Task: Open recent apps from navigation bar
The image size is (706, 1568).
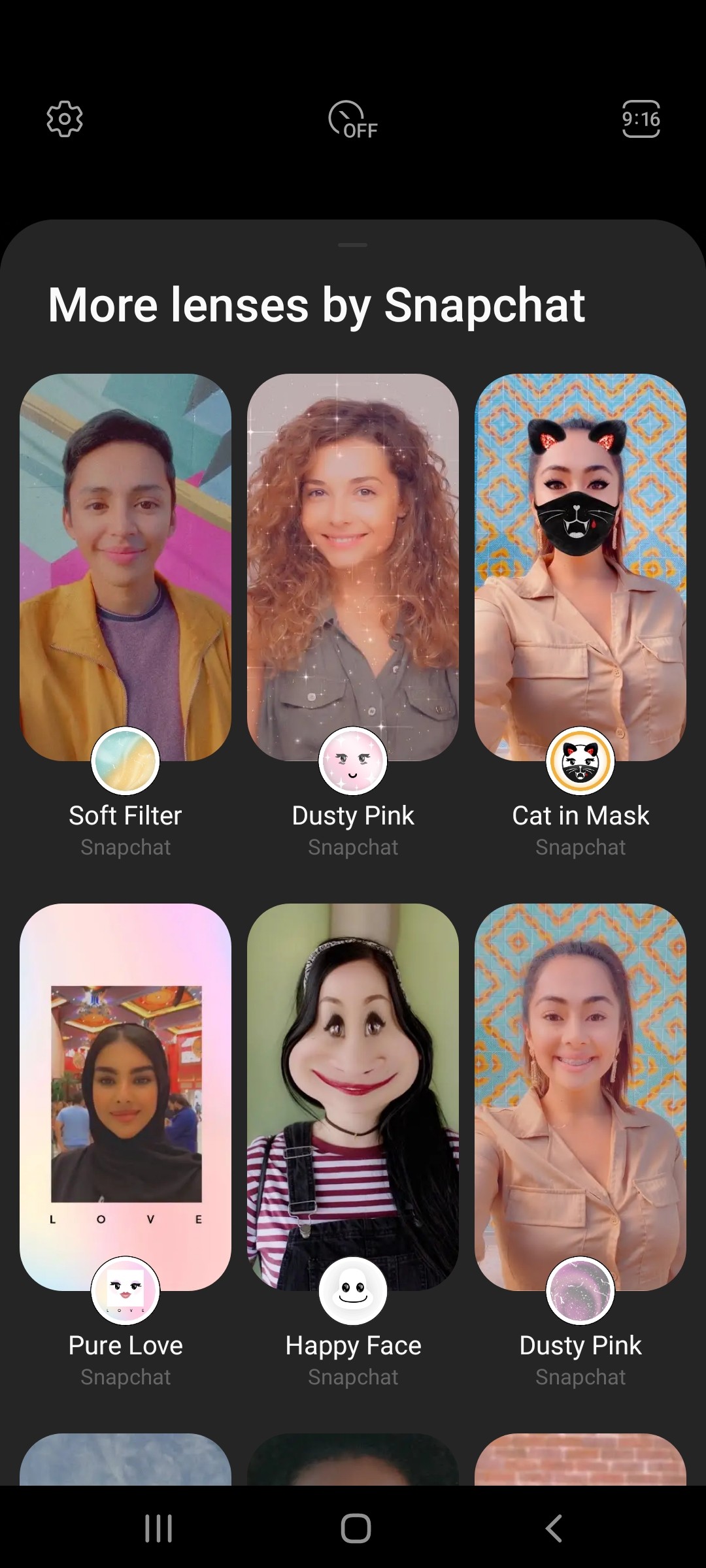Action: (x=158, y=1528)
